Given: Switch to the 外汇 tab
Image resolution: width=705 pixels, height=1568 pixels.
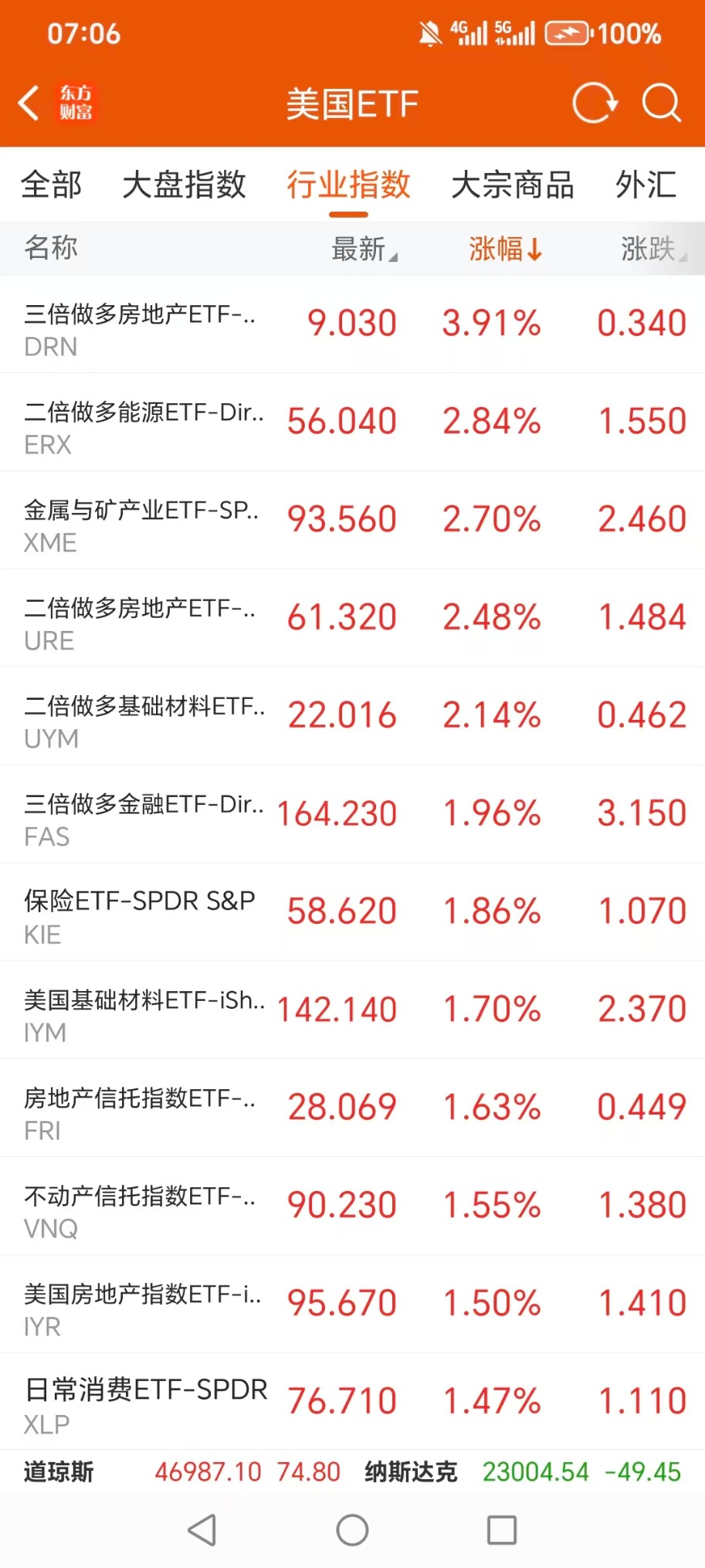Looking at the screenshot, I should [x=646, y=185].
